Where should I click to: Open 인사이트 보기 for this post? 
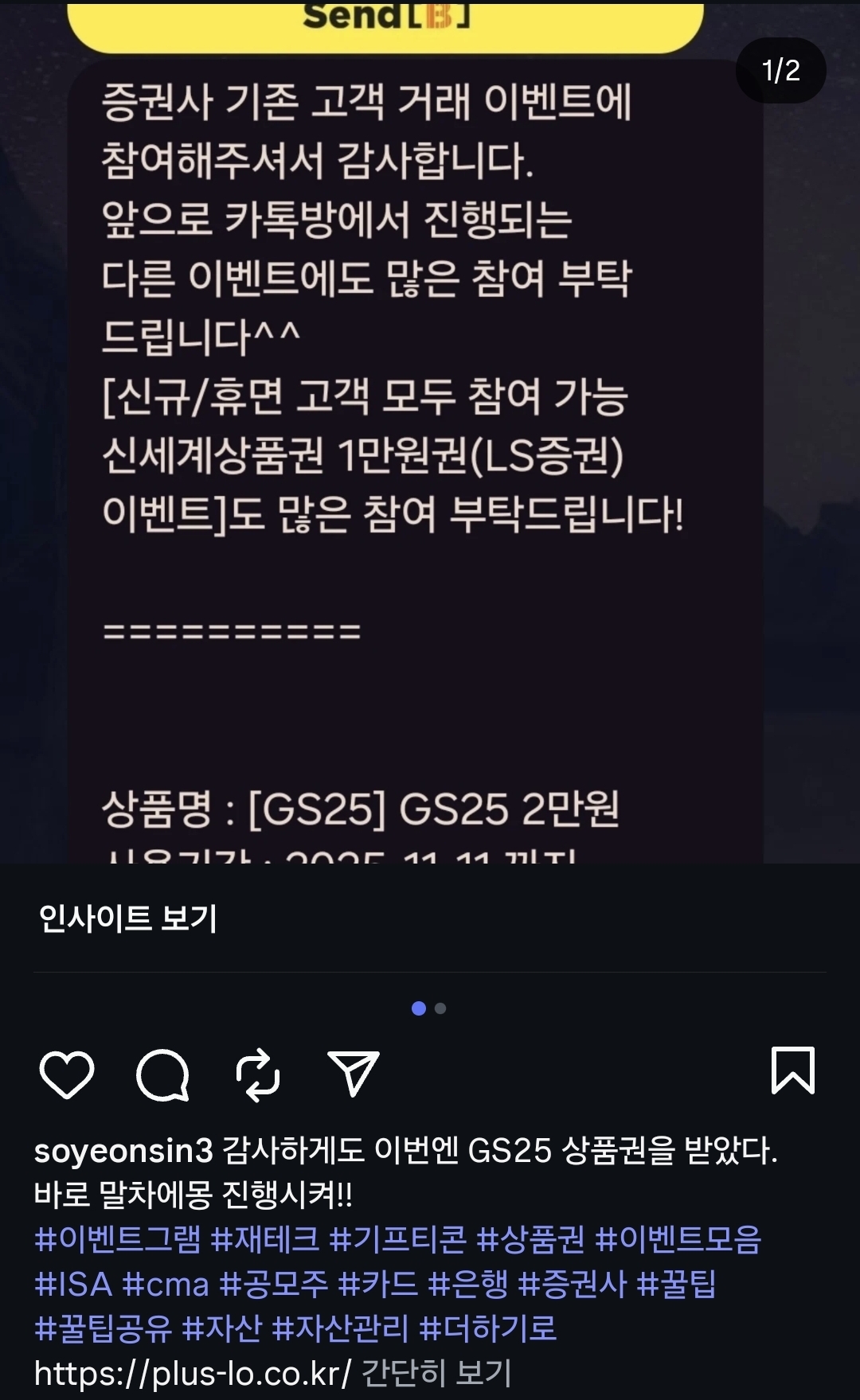coord(127,918)
